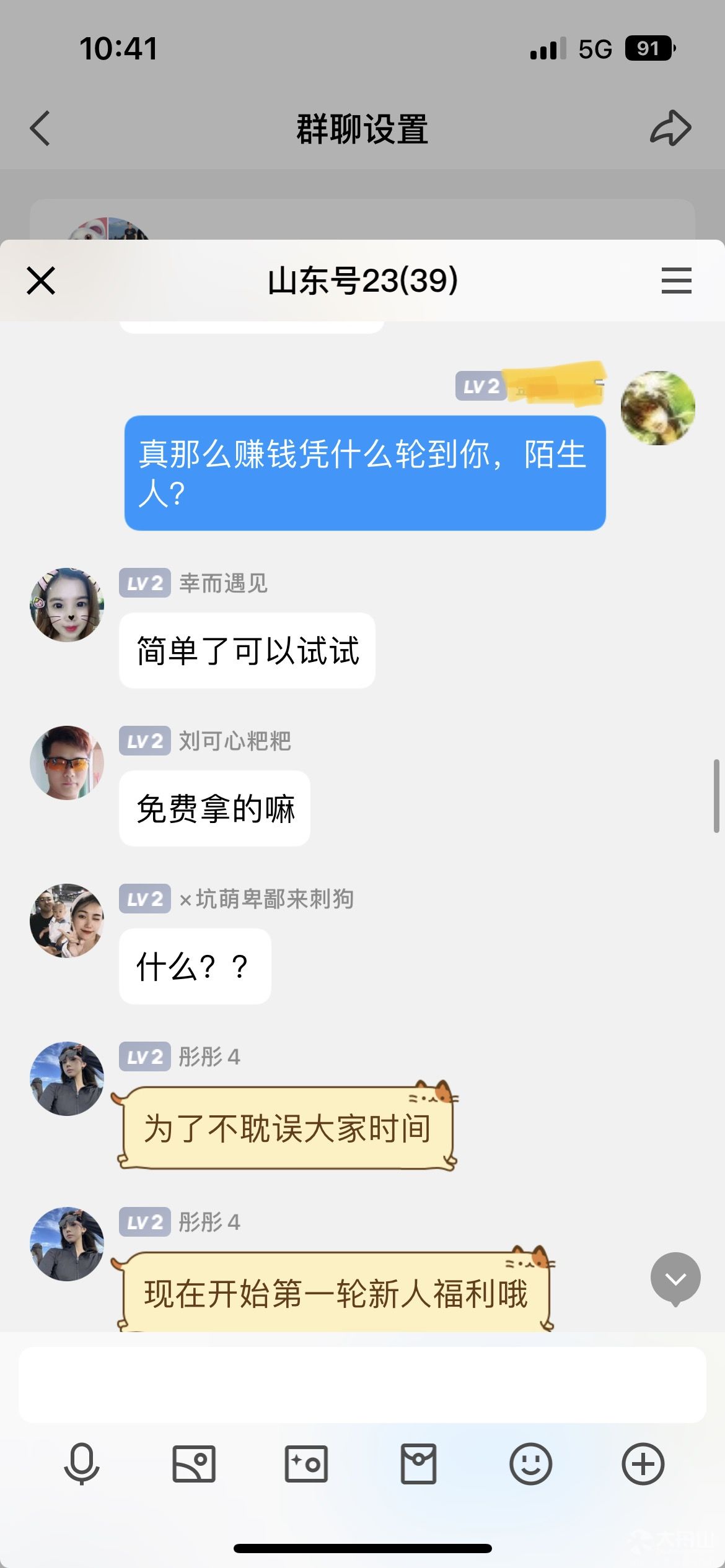Open the photo gallery picker
The image size is (725, 1568).
pos(194,1464)
